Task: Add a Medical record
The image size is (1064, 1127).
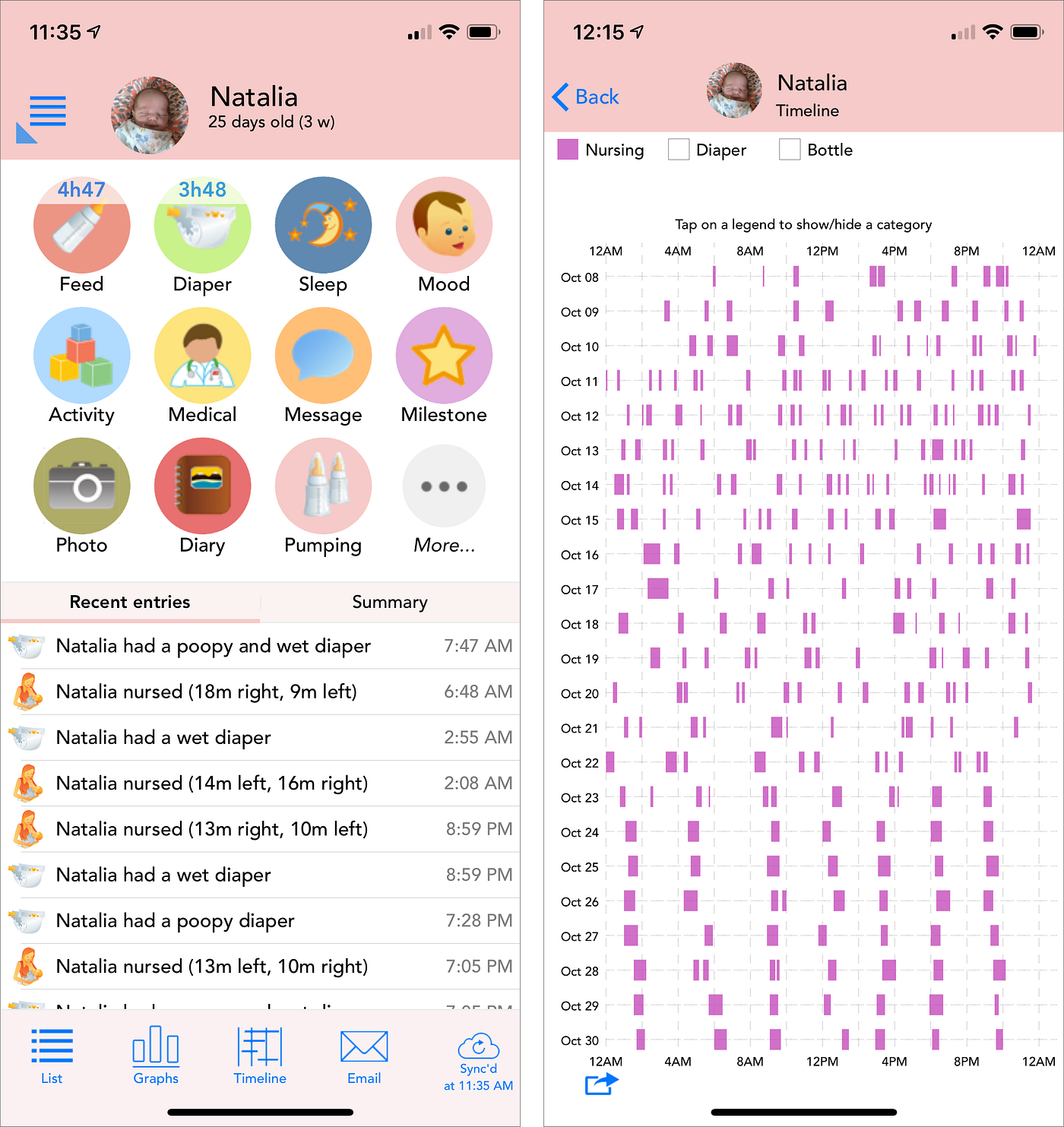Action: click(x=202, y=356)
